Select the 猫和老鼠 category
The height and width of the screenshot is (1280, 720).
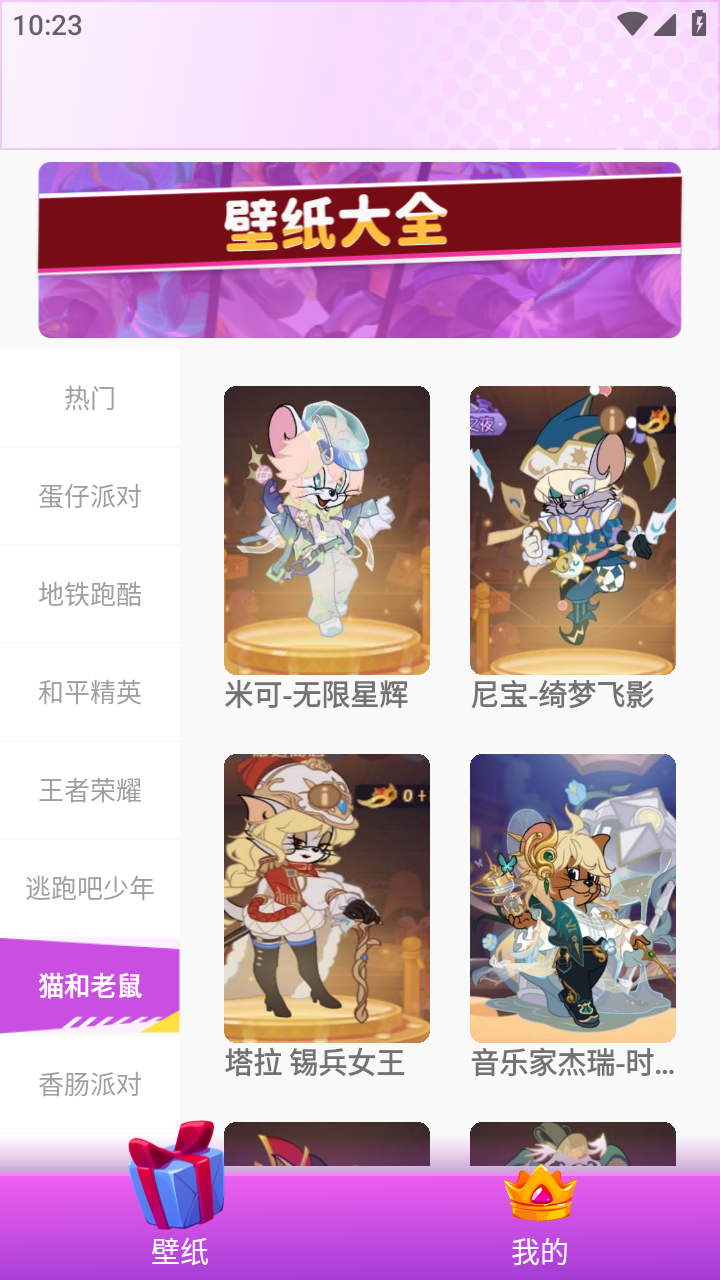click(x=90, y=986)
